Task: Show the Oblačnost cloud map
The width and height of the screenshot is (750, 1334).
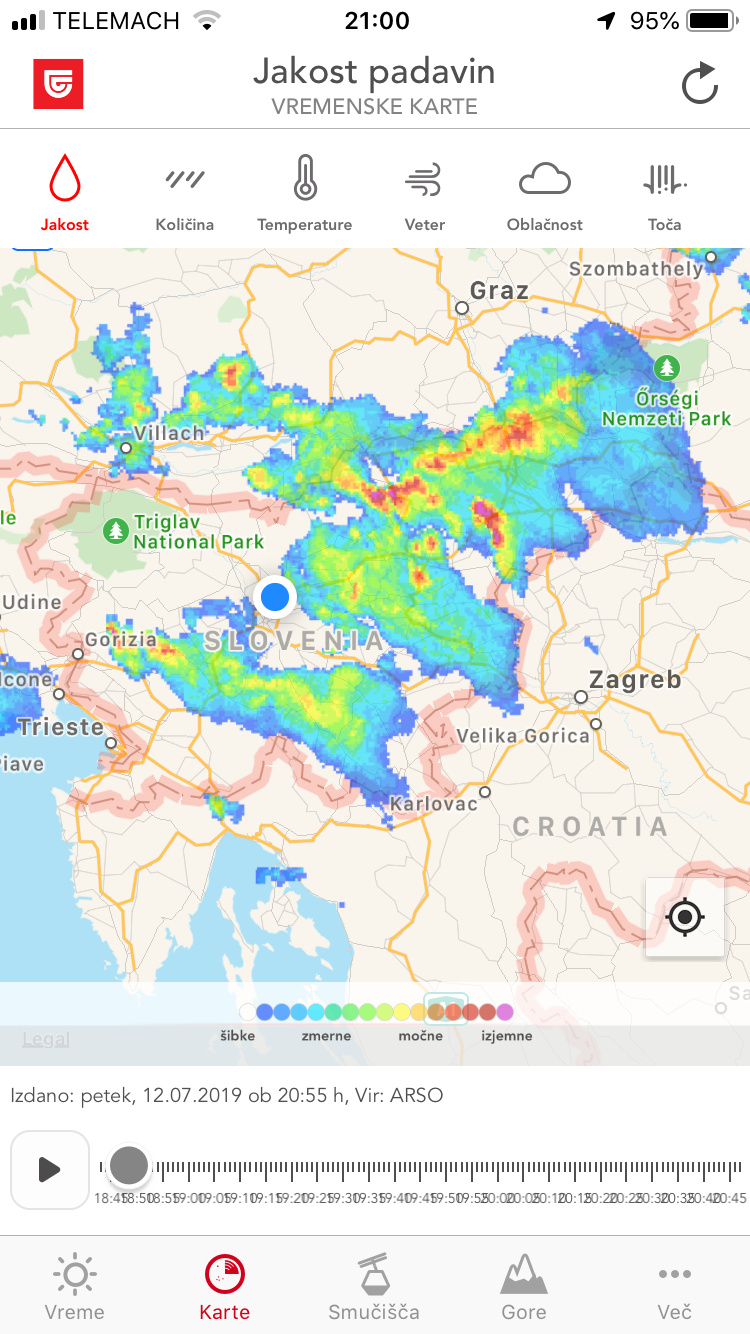Action: click(545, 194)
